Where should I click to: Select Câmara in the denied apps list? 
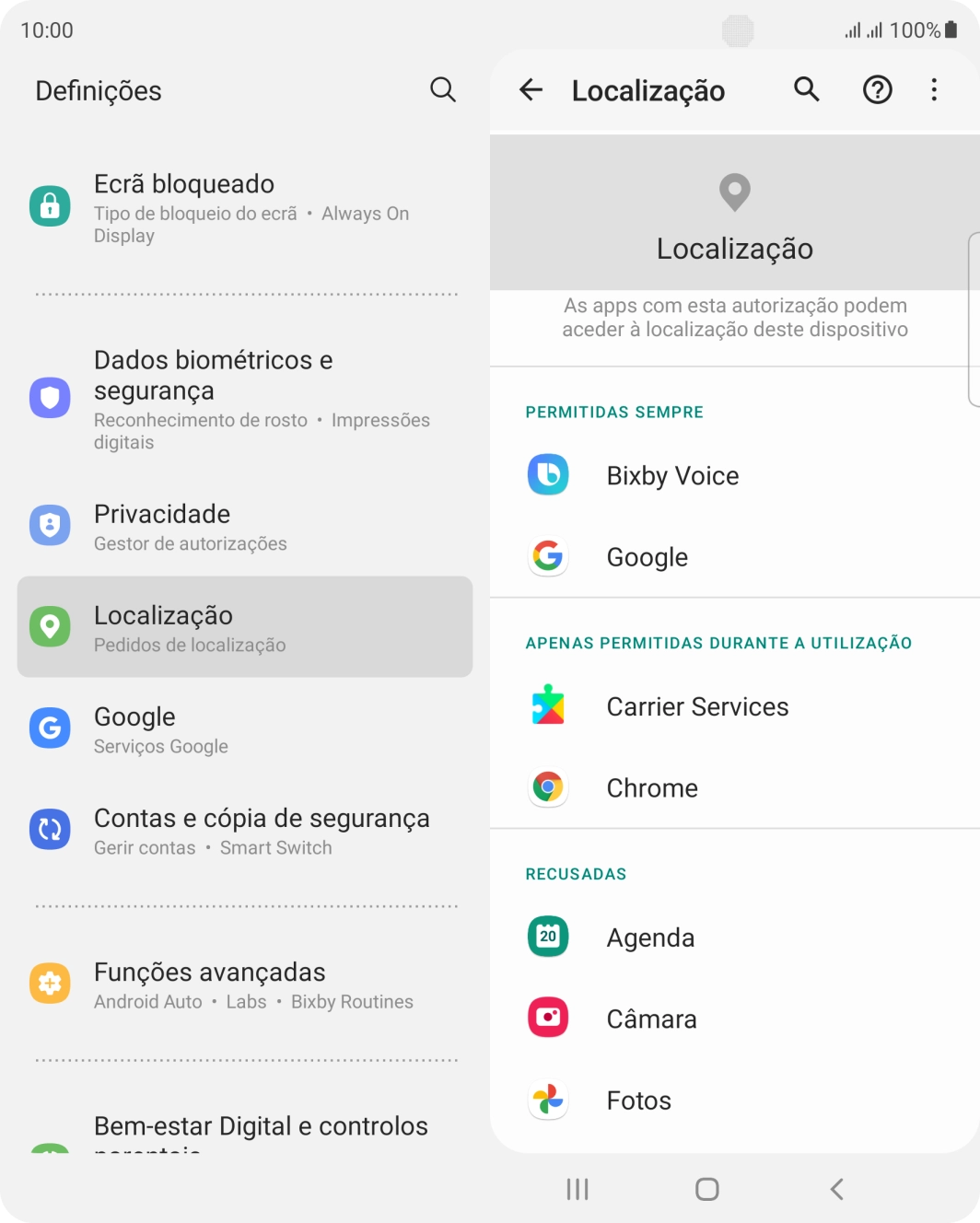pos(650,1019)
